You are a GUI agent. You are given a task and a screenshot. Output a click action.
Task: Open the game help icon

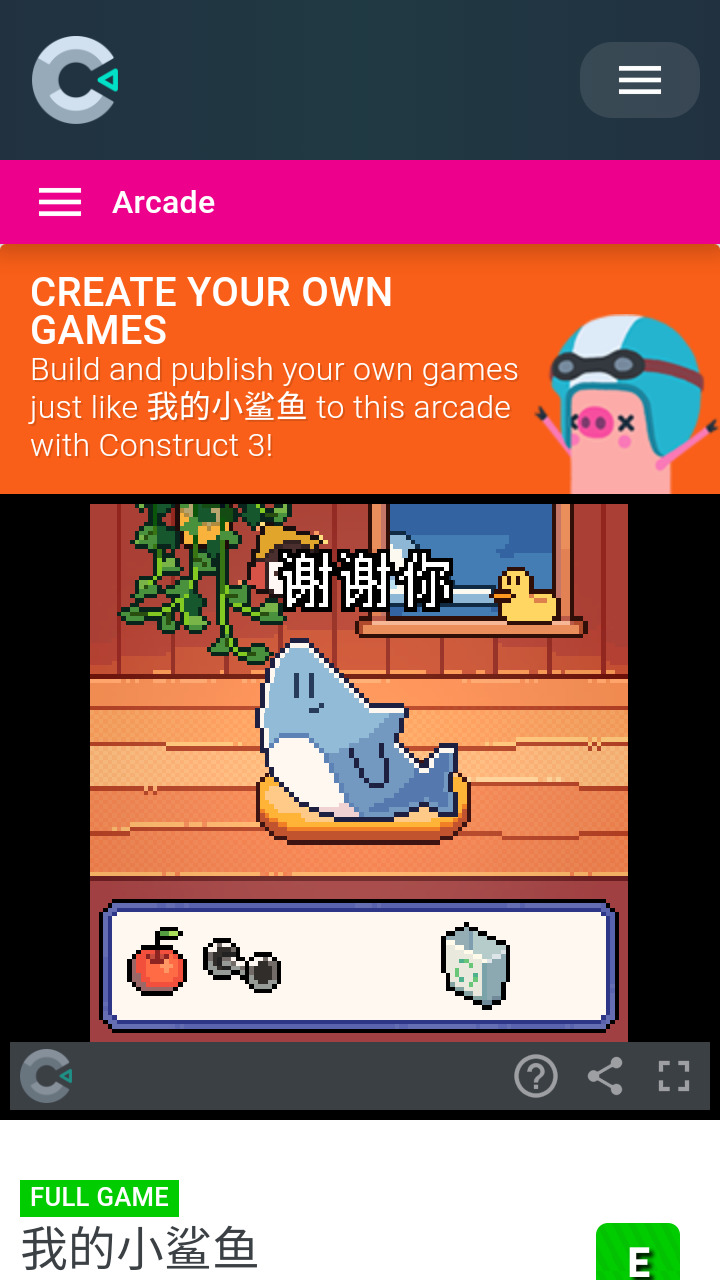click(x=536, y=1076)
